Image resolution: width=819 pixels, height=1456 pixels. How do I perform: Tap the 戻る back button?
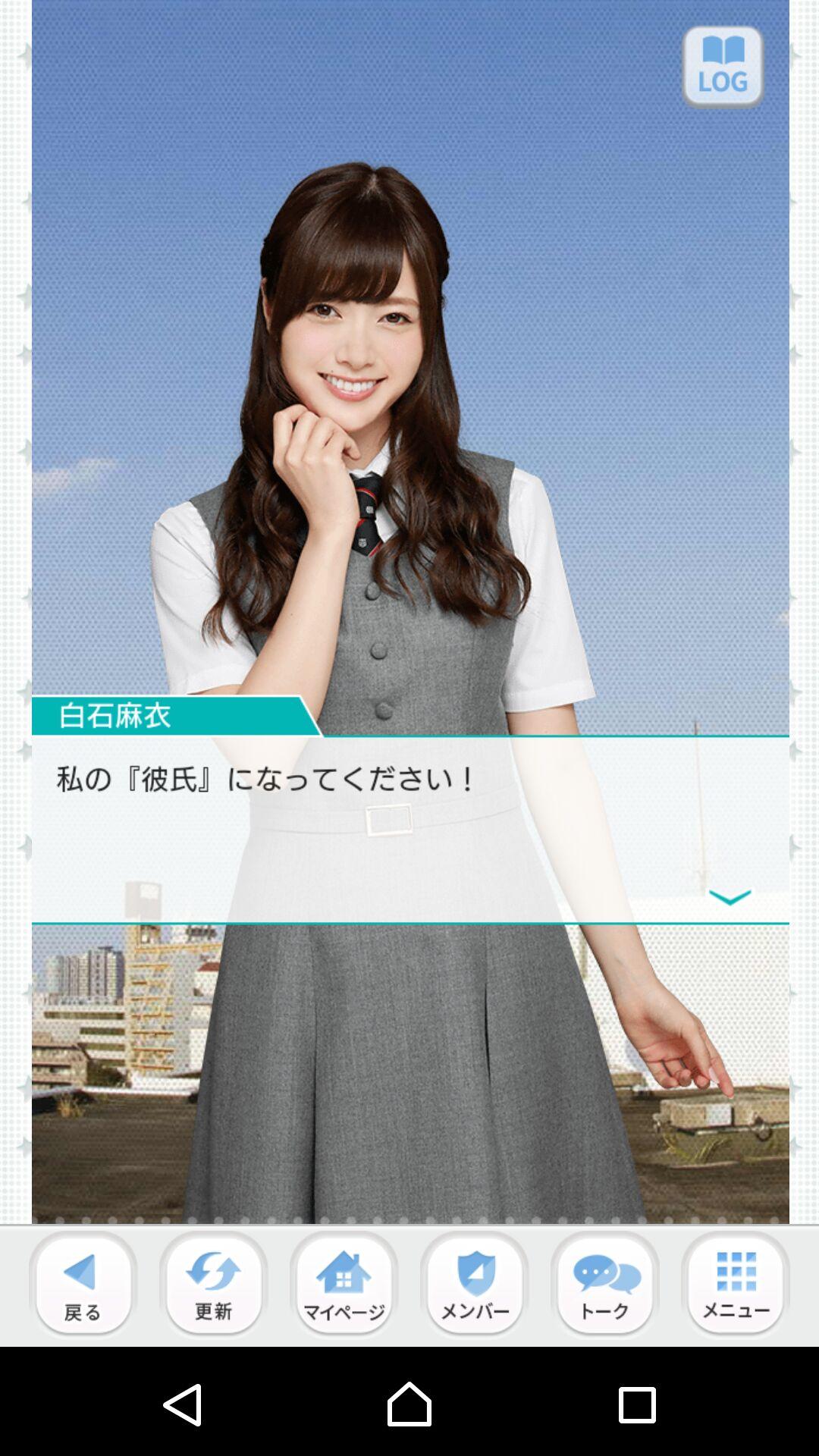point(83,1285)
